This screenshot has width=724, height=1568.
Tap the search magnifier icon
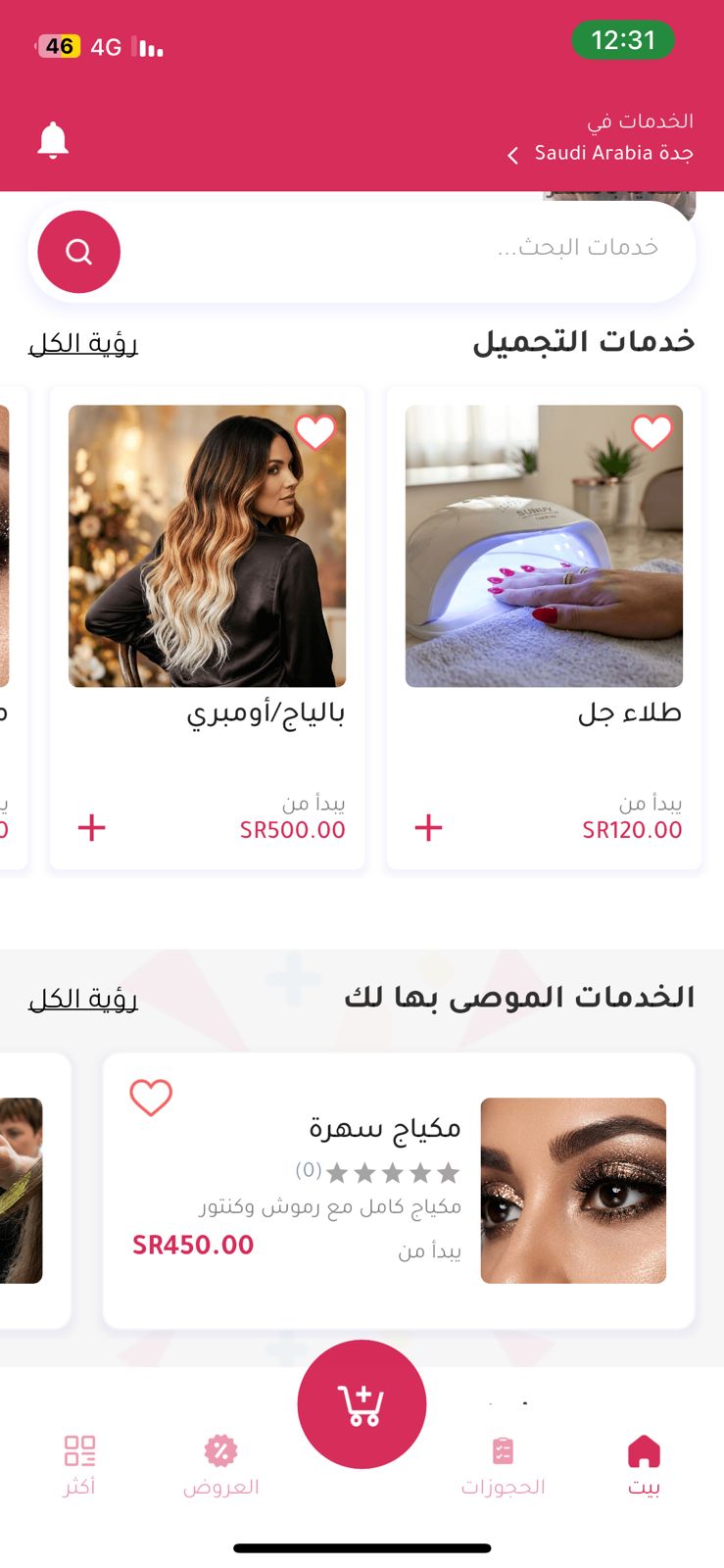(x=77, y=251)
